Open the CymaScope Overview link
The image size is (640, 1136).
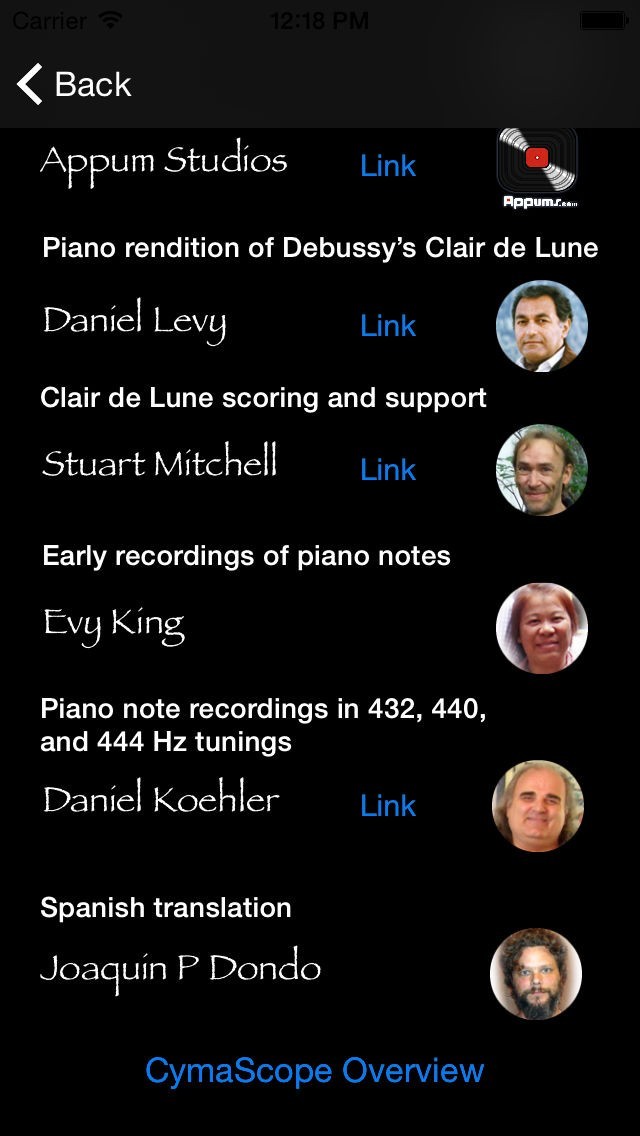[315, 1070]
